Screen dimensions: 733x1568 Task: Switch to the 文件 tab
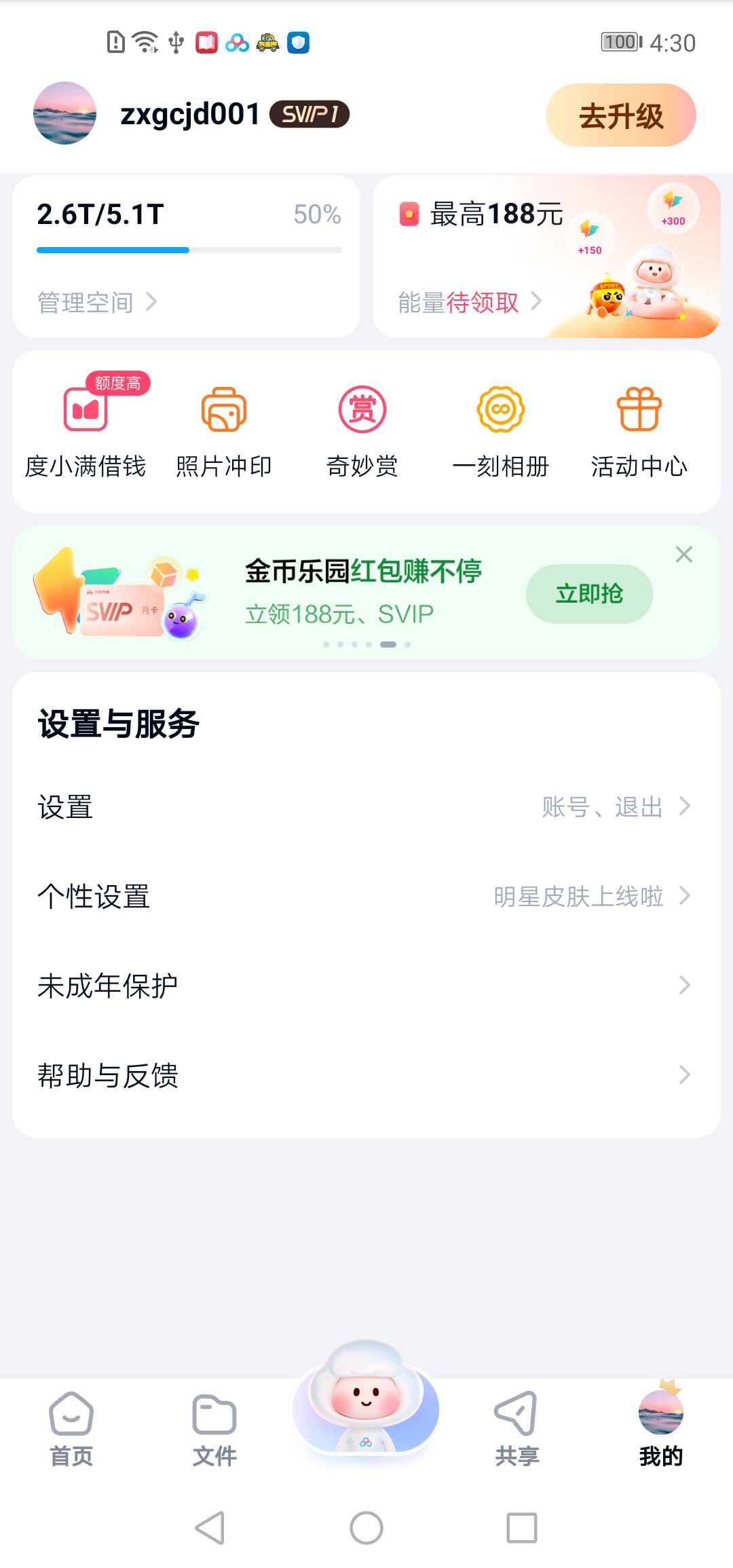214,1430
